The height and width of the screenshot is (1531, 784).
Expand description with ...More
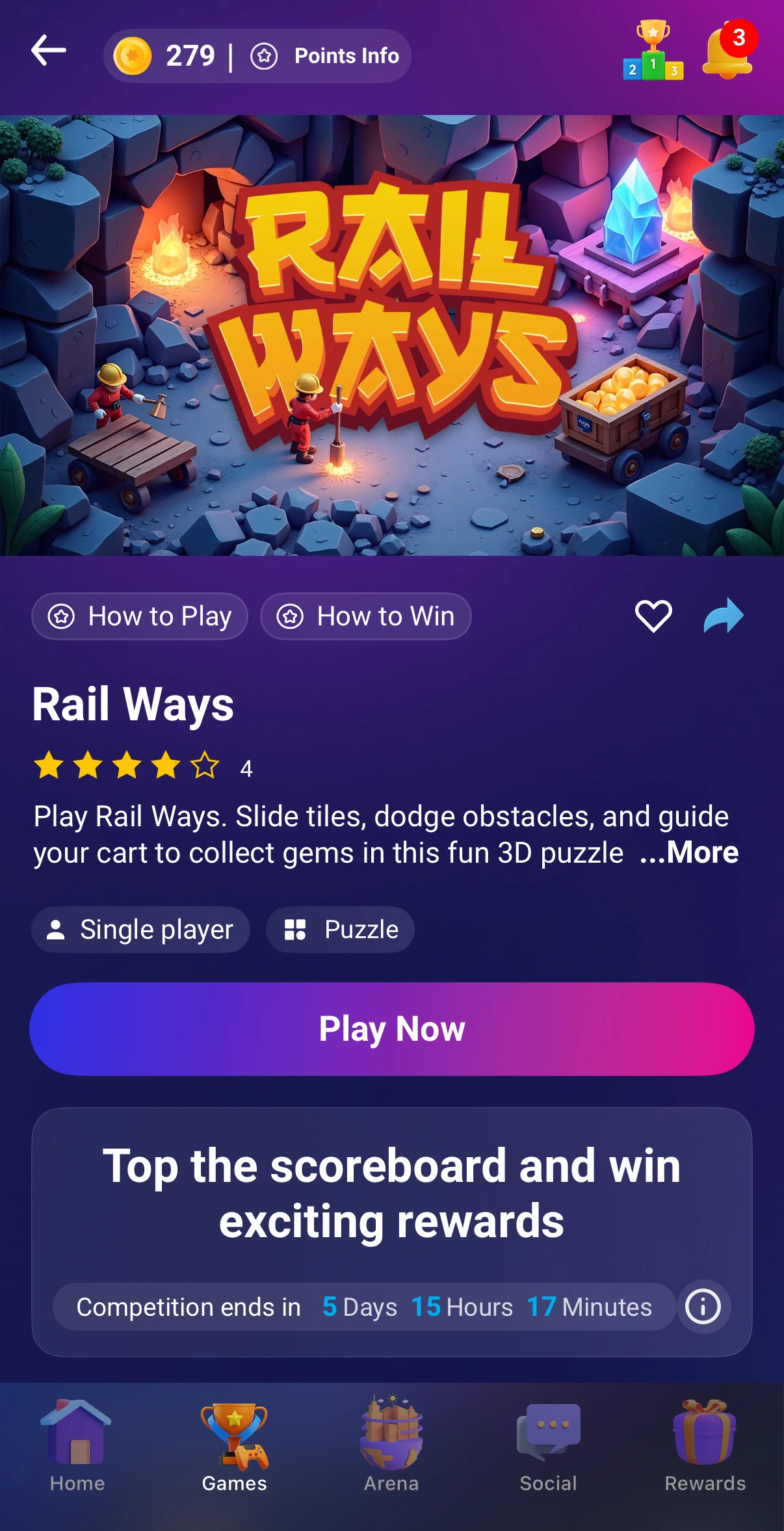pos(689,852)
